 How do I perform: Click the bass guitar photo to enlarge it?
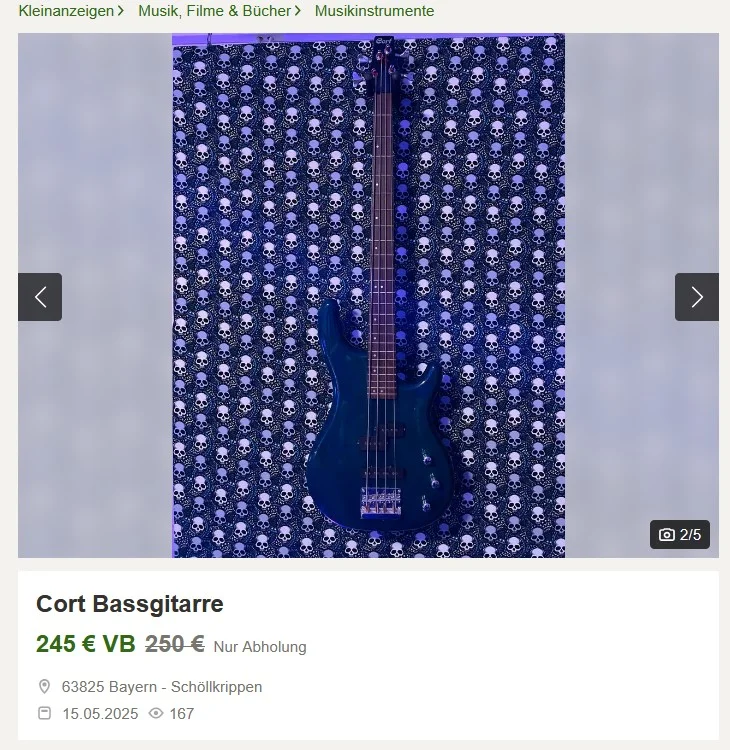click(x=368, y=296)
